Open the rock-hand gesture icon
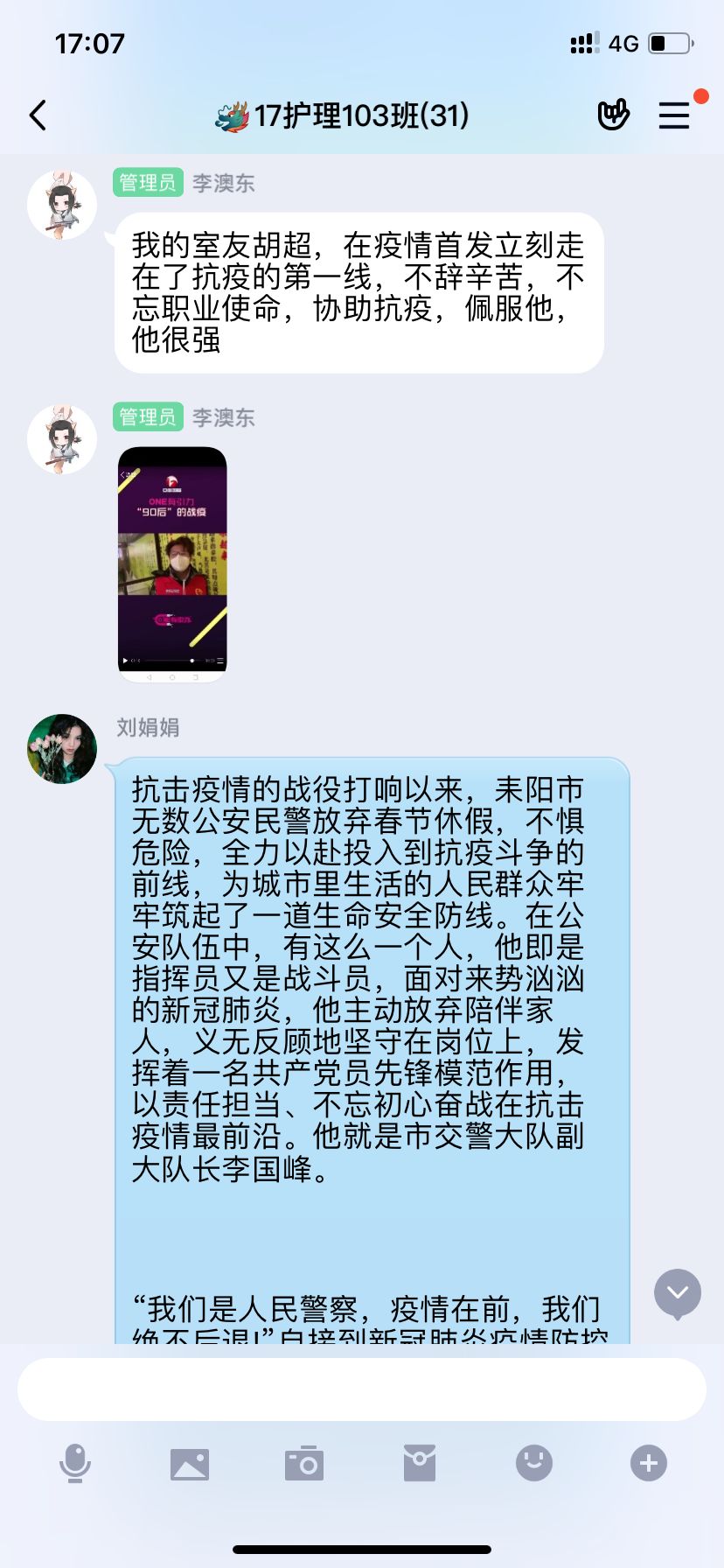Screen dimensions: 724x1568 pyautogui.click(x=613, y=115)
